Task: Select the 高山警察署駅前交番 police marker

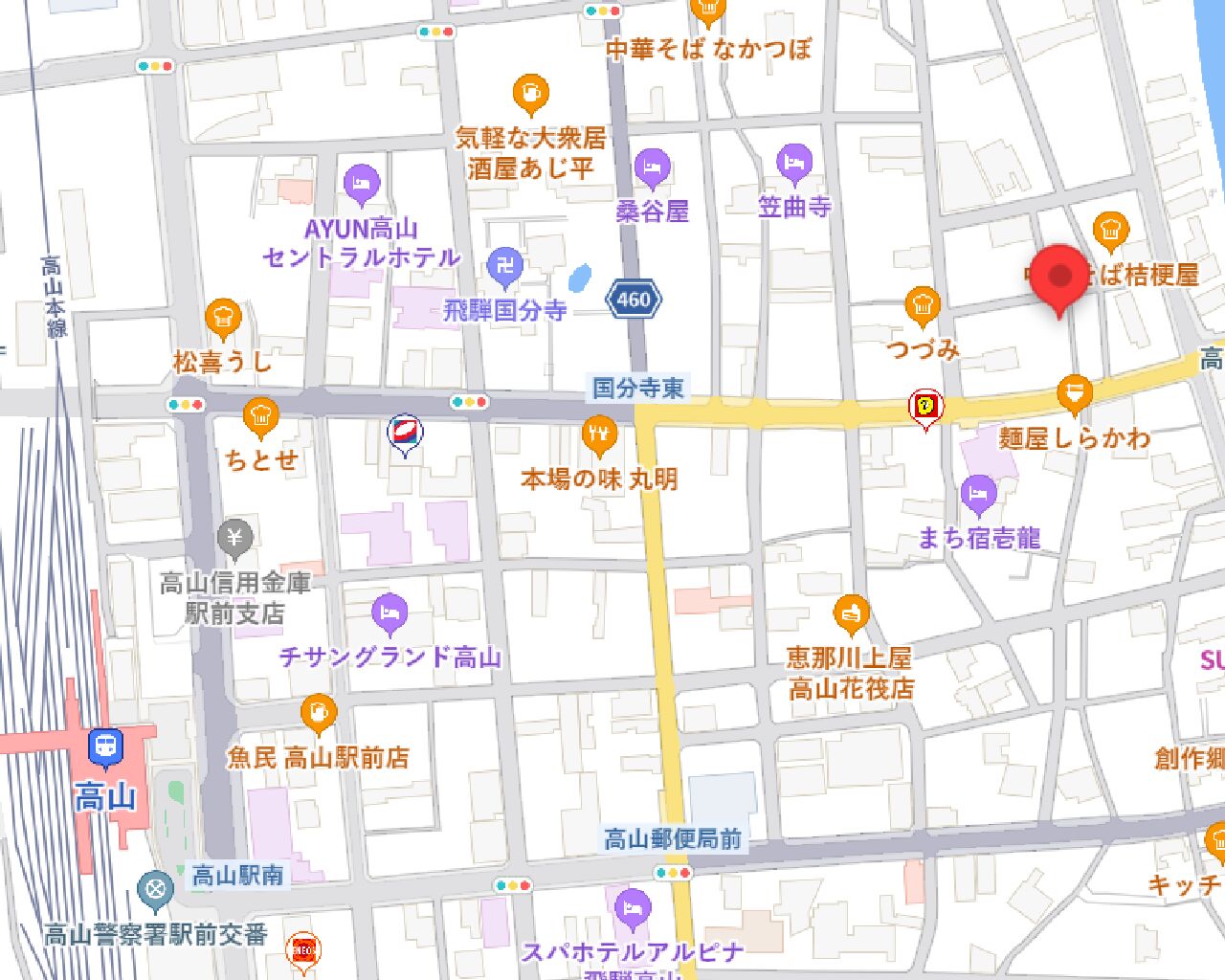Action: click(x=154, y=891)
